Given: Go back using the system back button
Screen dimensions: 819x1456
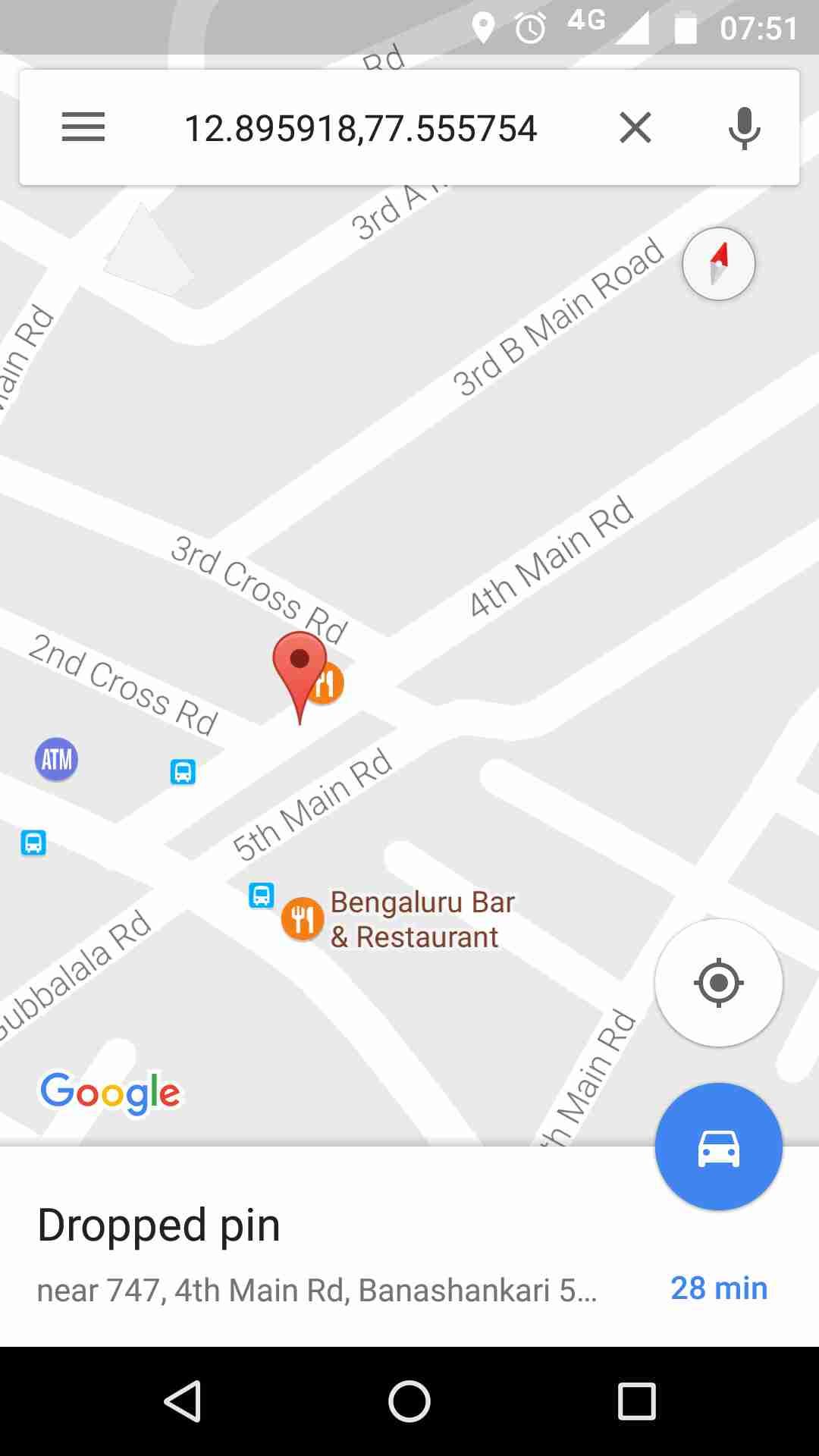Looking at the screenshot, I should [x=182, y=1401].
